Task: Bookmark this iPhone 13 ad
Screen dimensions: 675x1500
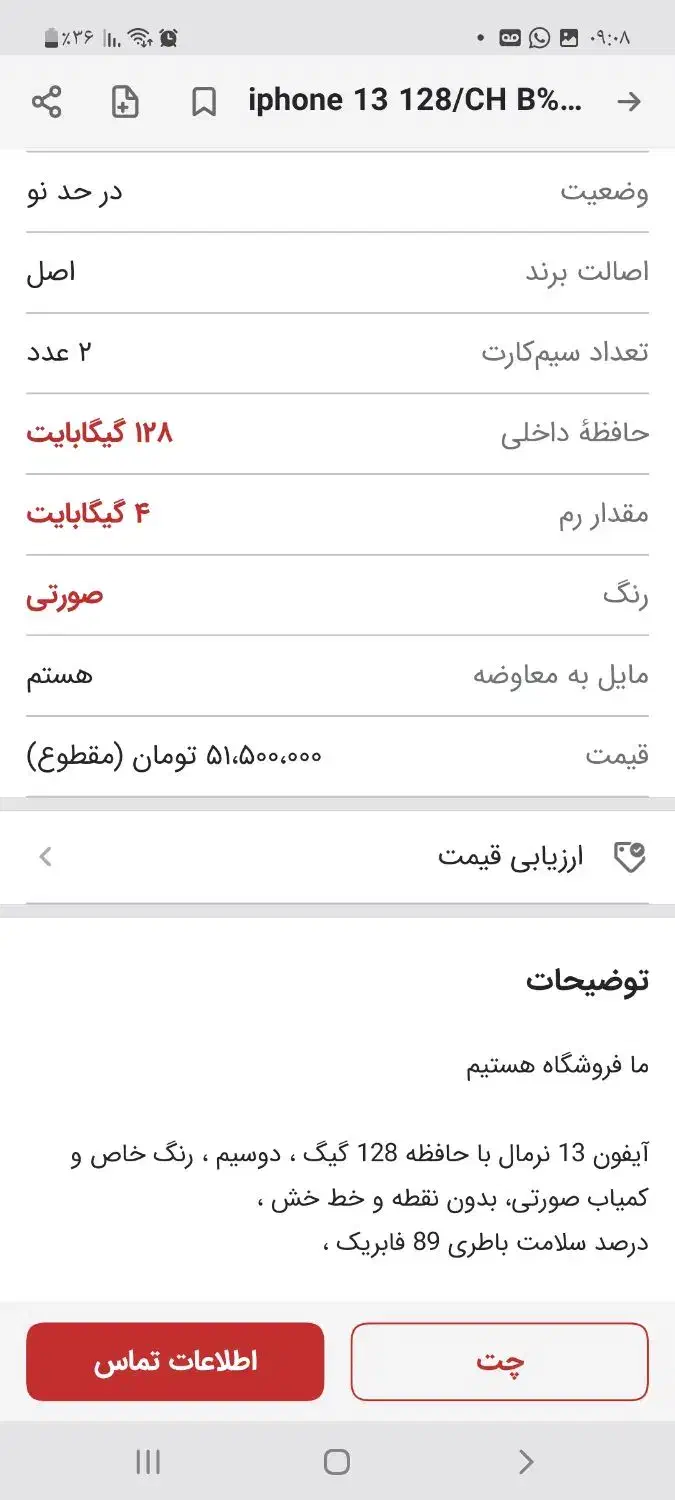Action: 204,102
